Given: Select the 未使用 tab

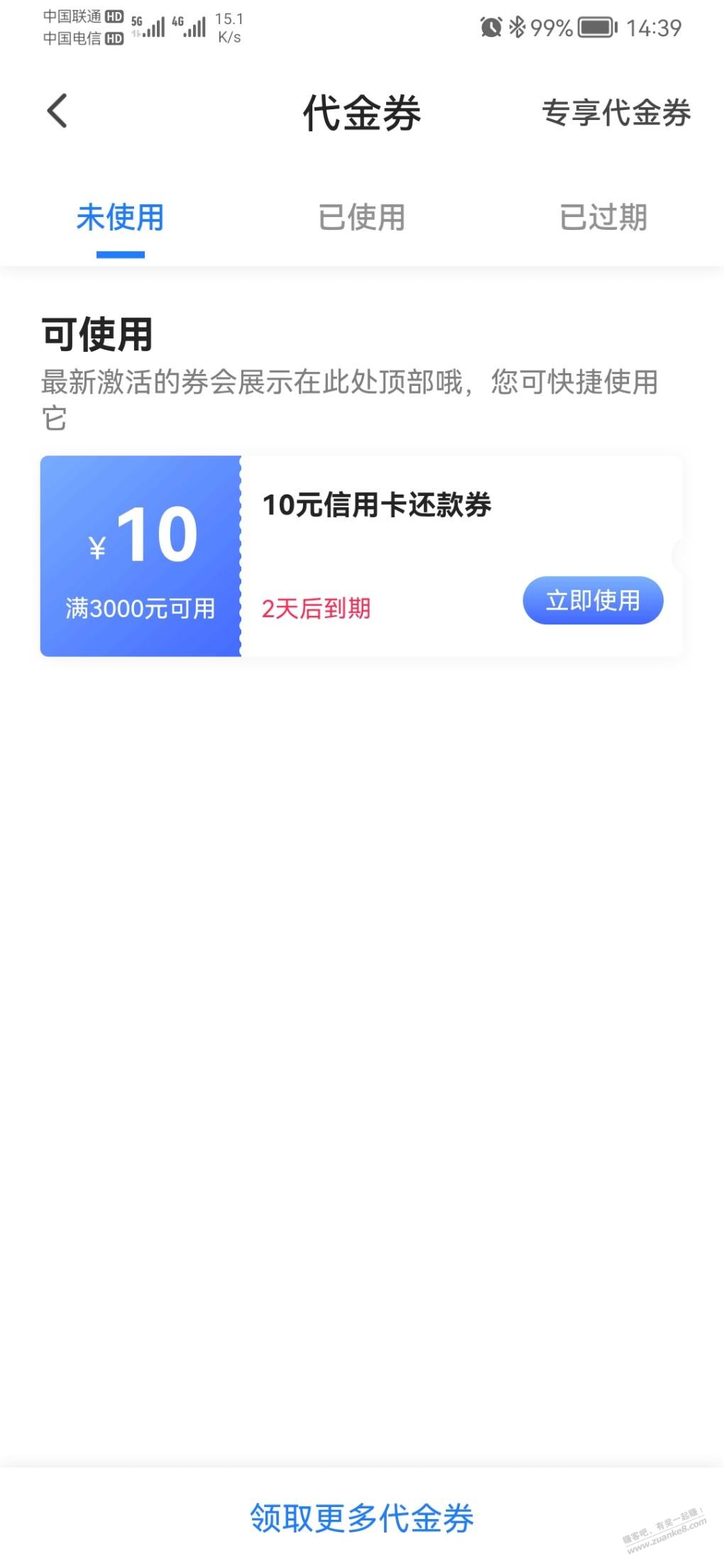Looking at the screenshot, I should pos(119,218).
